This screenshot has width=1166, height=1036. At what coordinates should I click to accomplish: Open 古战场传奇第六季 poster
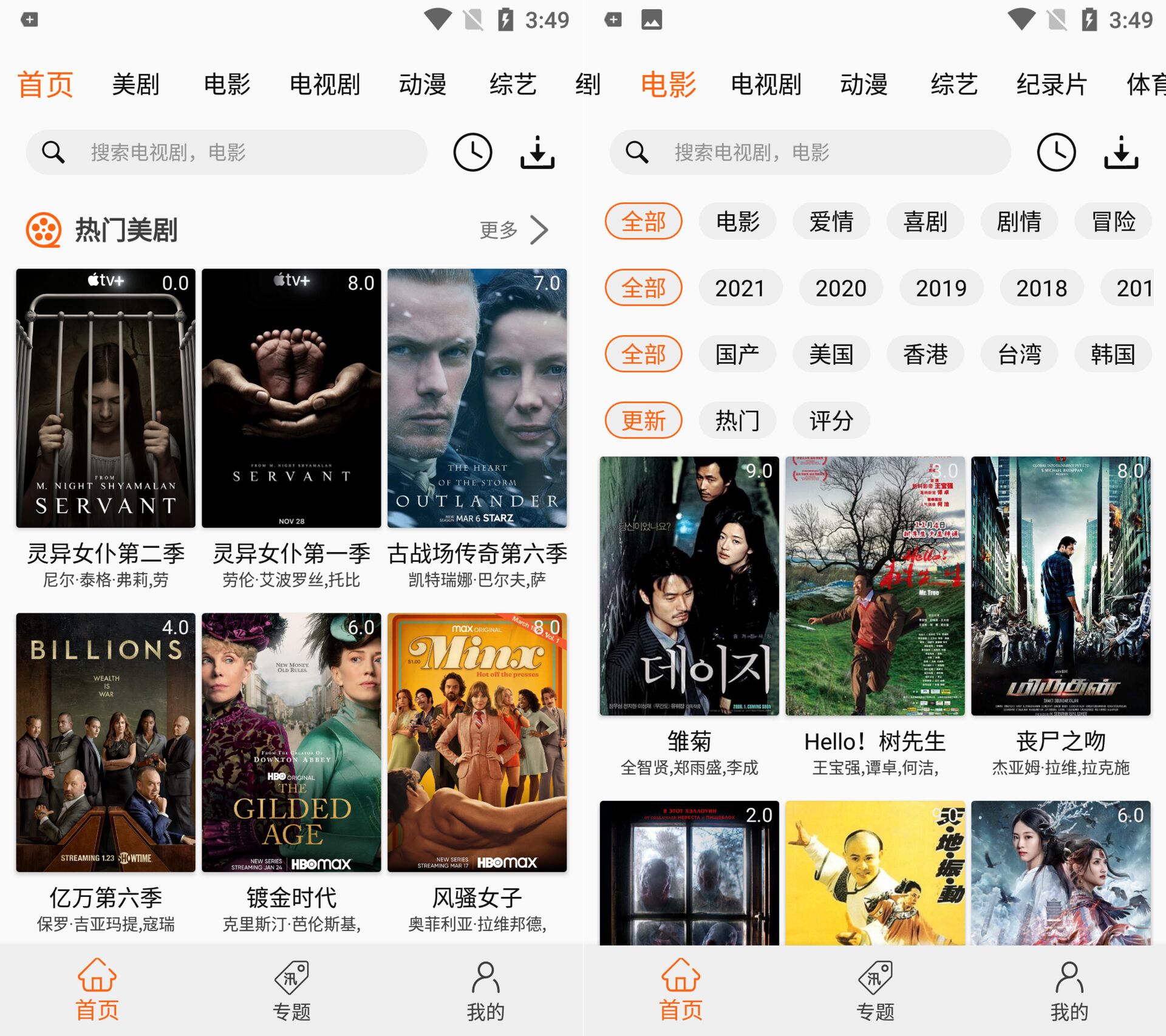tap(477, 398)
